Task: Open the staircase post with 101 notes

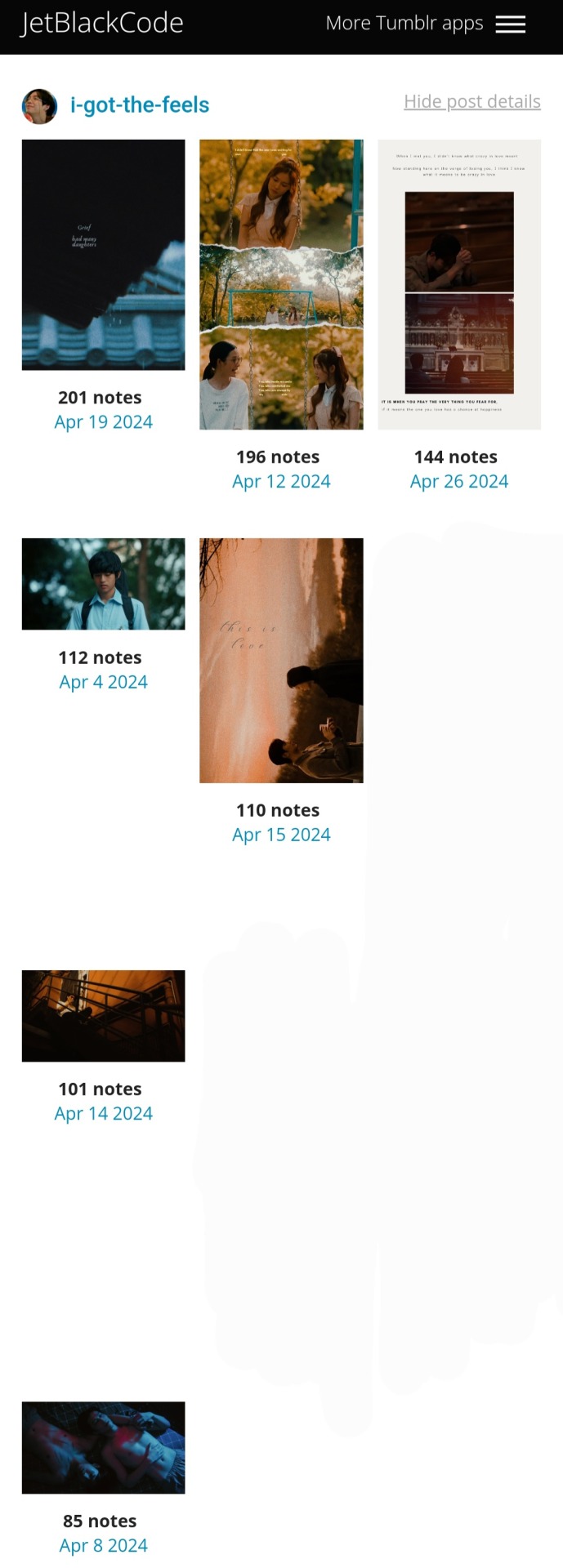Action: pos(103,1016)
